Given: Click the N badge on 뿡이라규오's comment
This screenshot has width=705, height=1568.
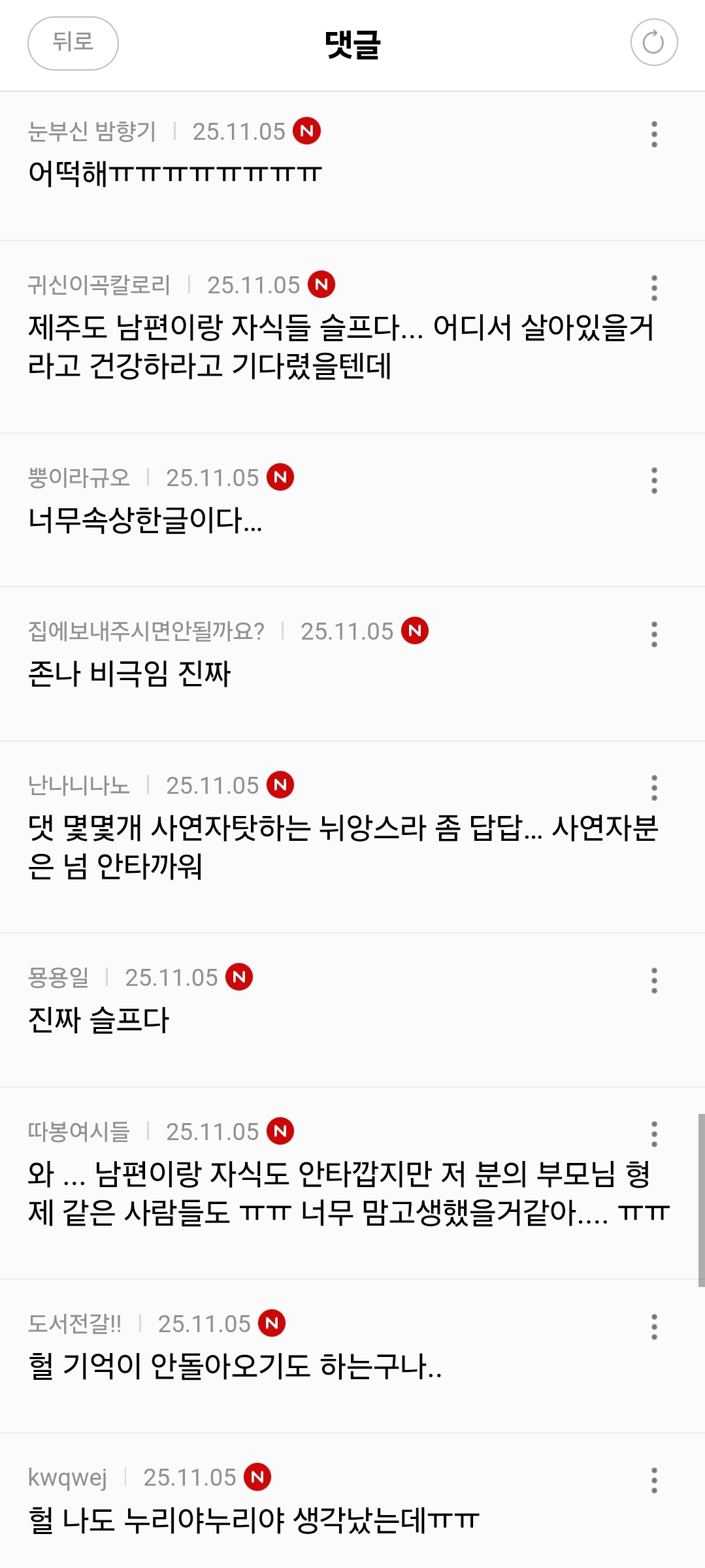Looking at the screenshot, I should 281,477.
